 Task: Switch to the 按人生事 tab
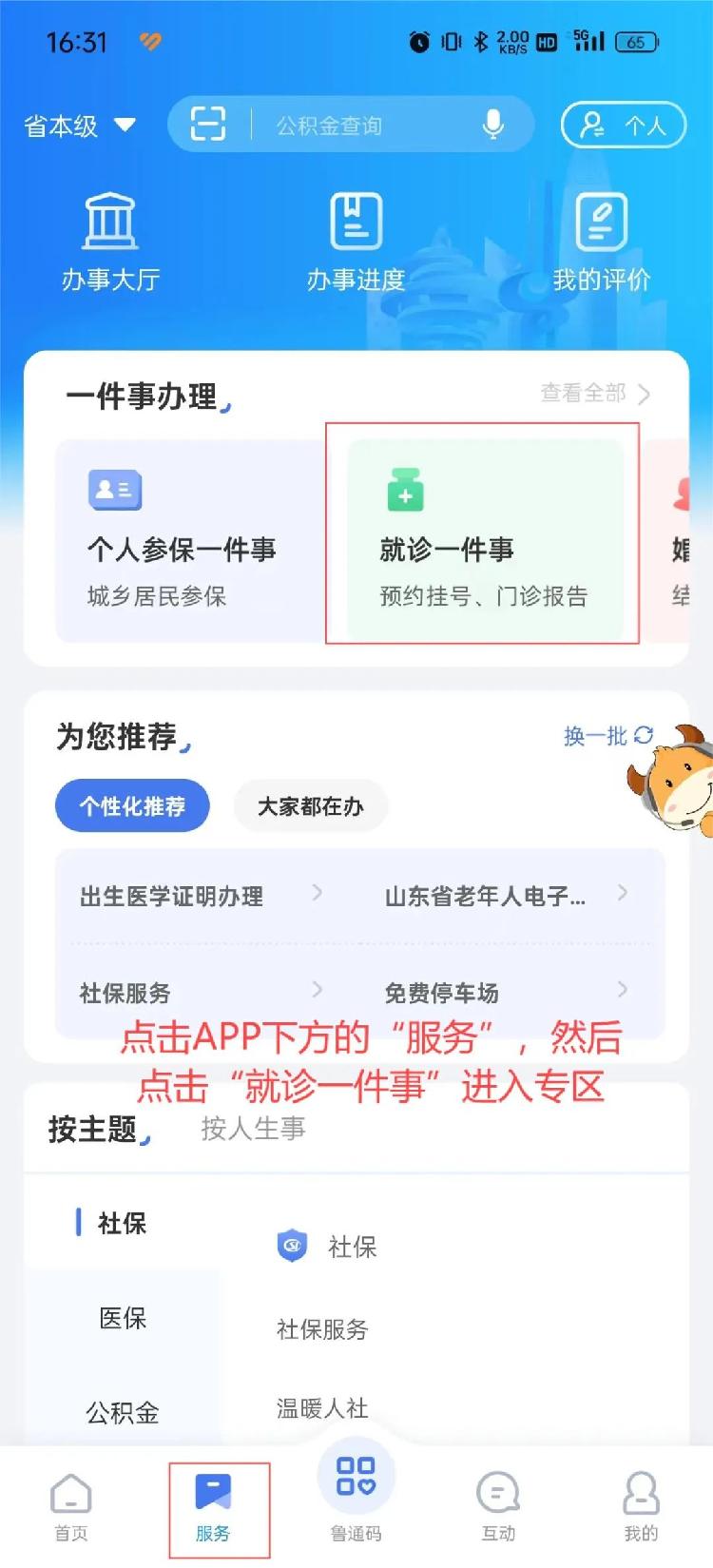click(253, 1129)
